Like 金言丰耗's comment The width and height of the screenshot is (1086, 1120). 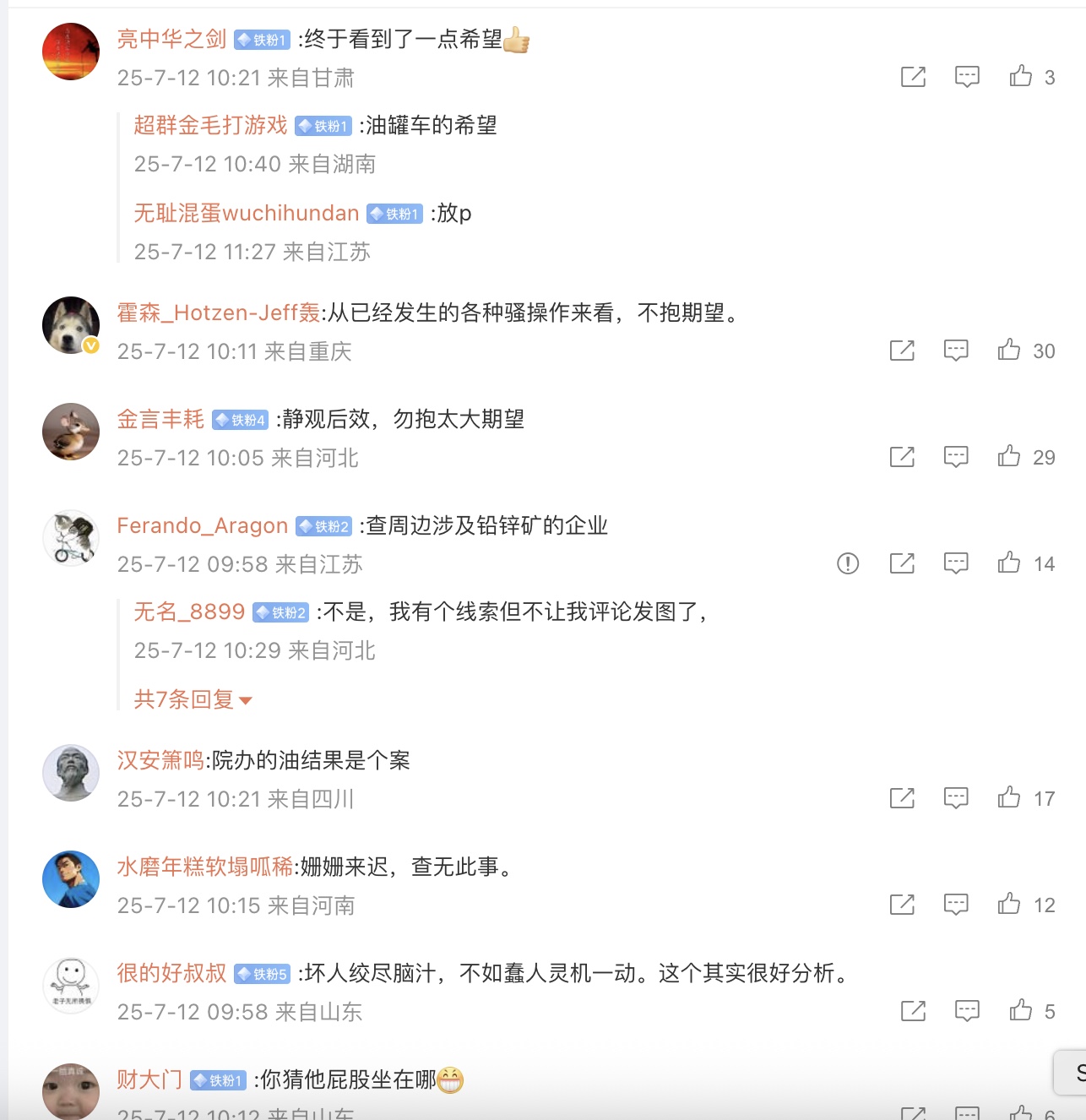(x=1008, y=457)
